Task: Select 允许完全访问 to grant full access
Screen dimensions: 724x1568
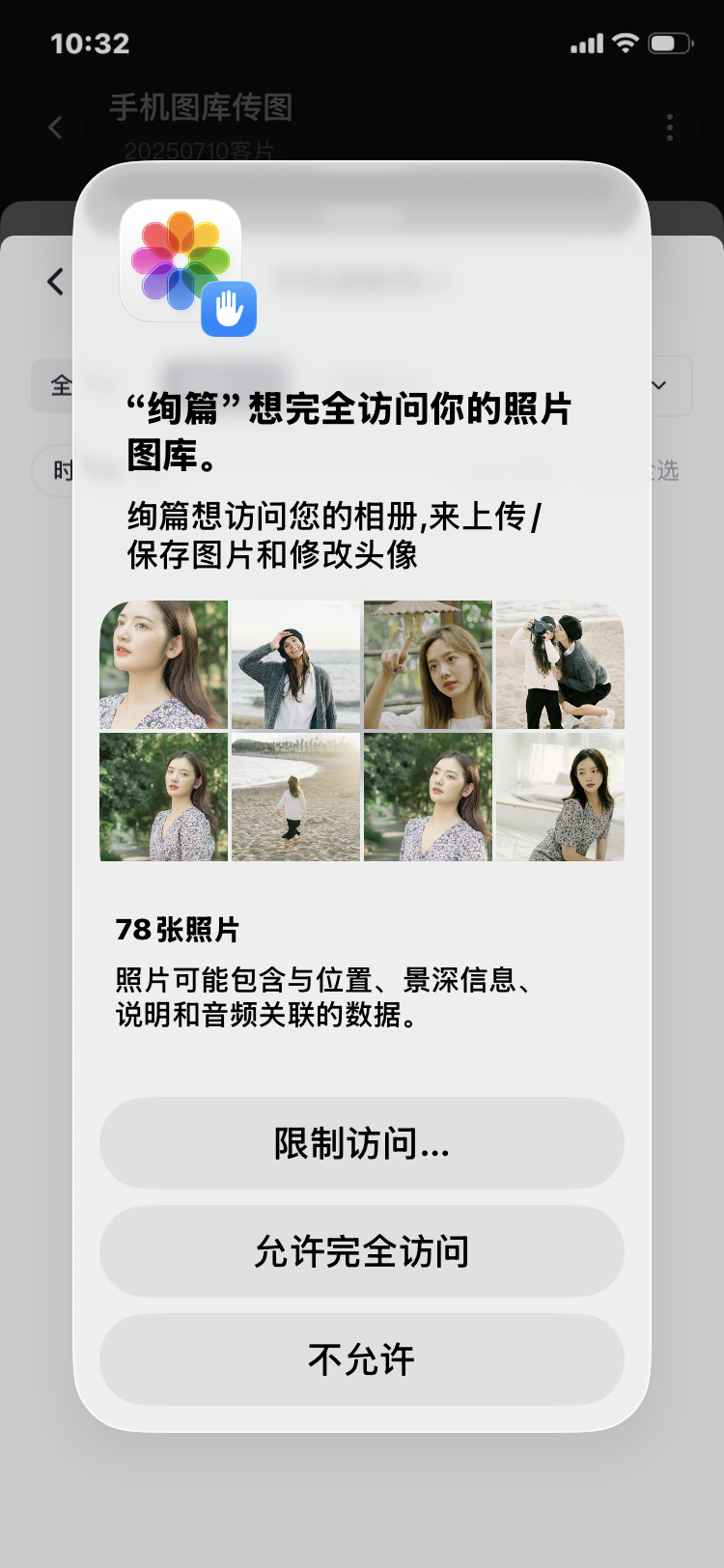Action: point(361,1251)
